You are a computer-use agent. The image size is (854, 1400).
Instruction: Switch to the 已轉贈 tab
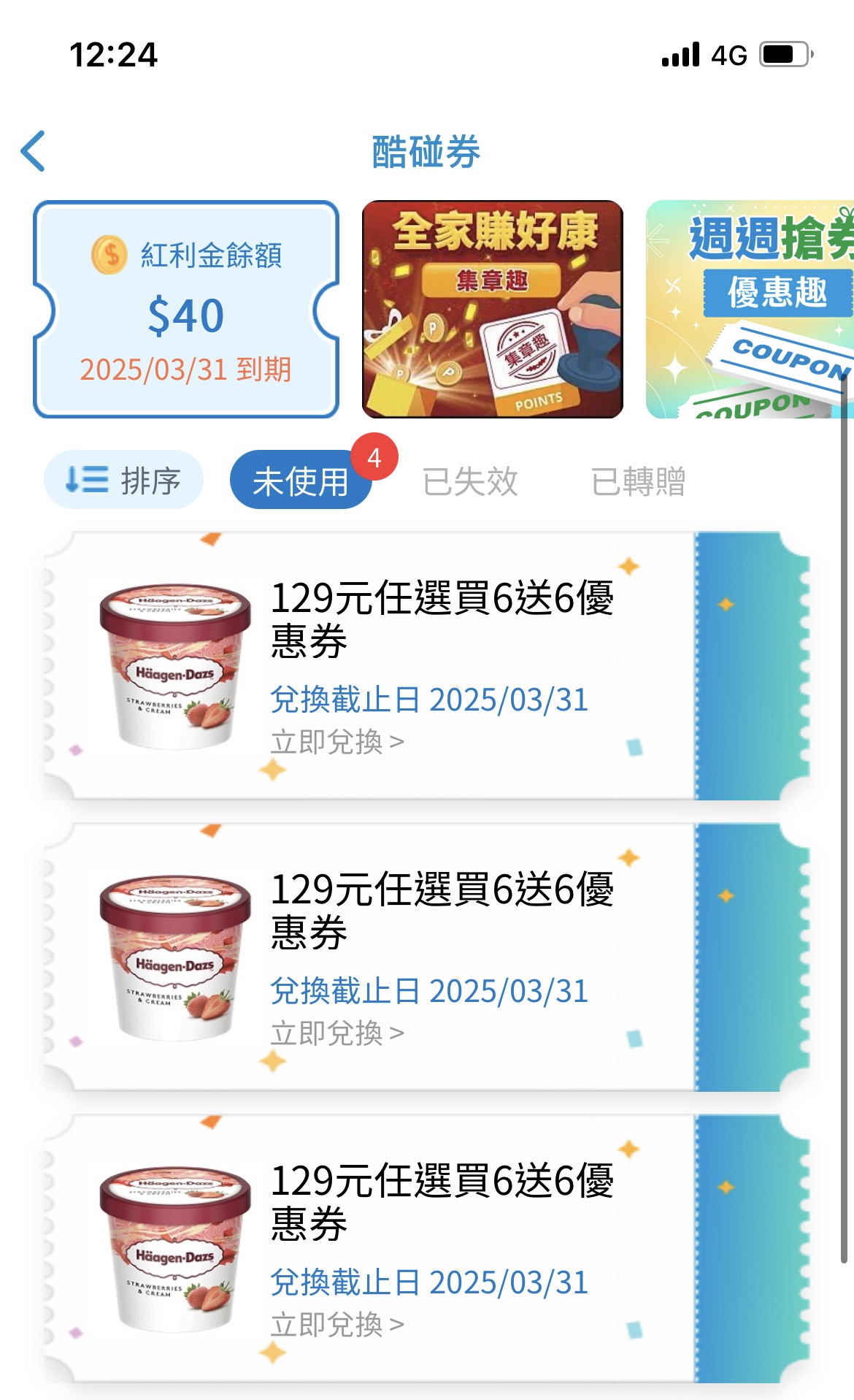639,481
